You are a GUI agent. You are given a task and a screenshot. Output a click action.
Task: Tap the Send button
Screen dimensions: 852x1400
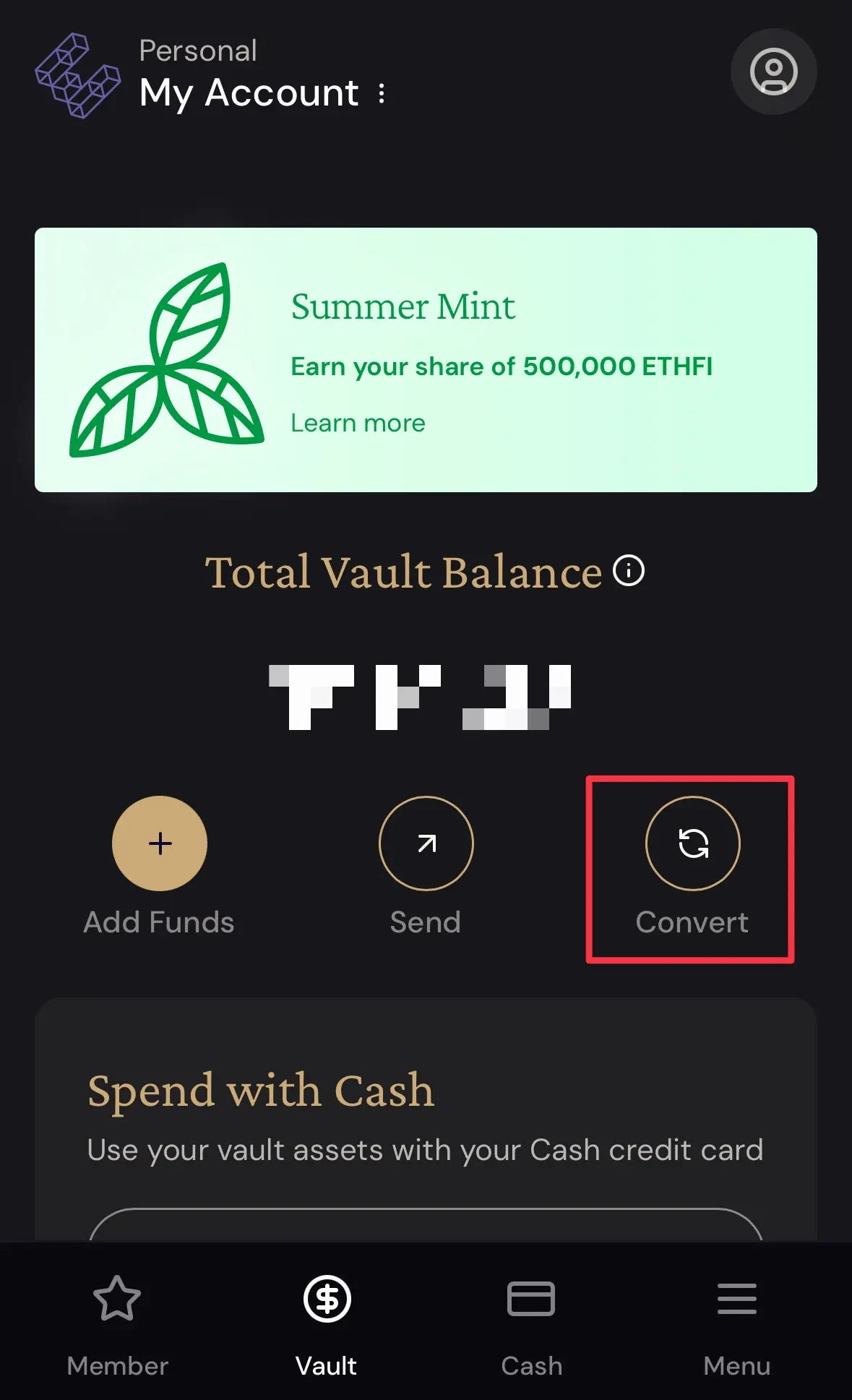tap(426, 843)
